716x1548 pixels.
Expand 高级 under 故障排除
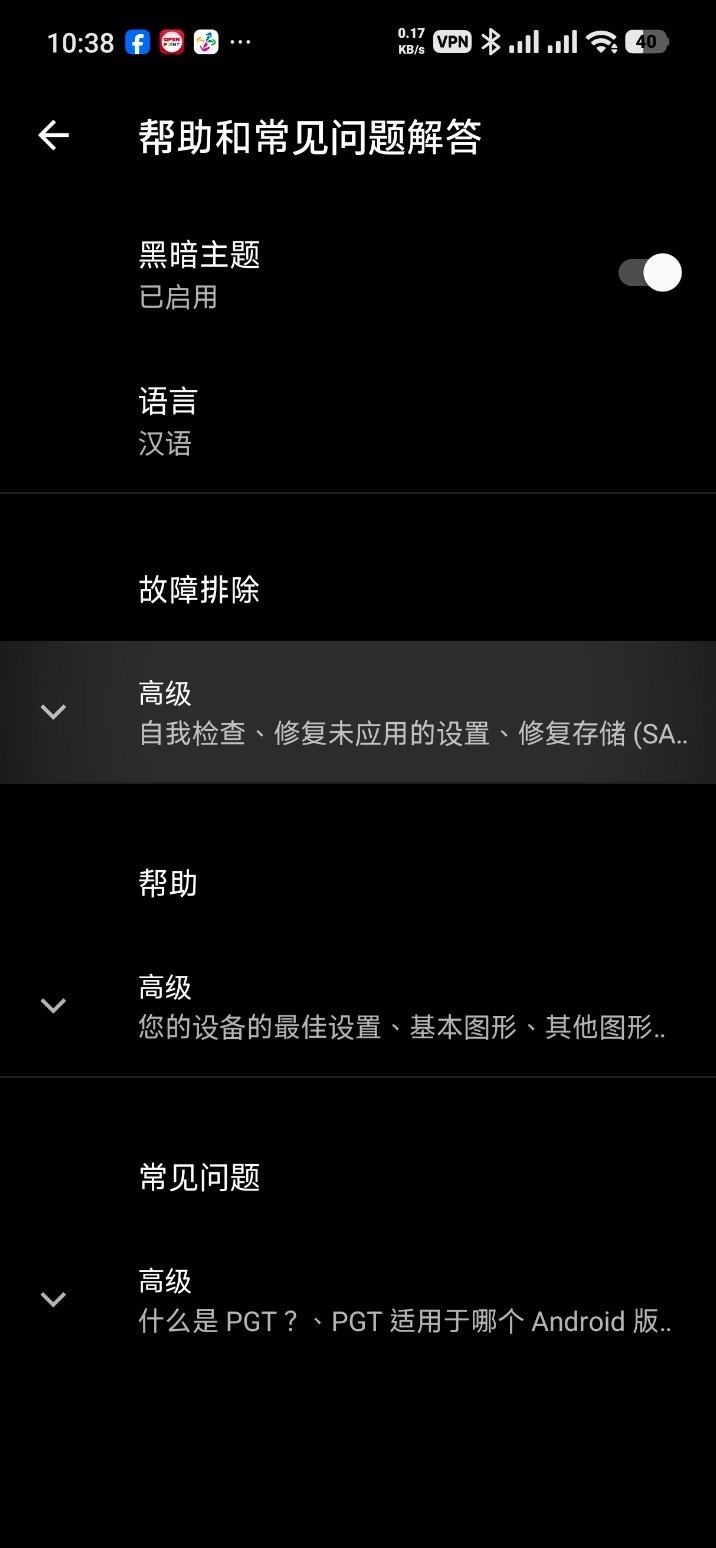(358, 712)
